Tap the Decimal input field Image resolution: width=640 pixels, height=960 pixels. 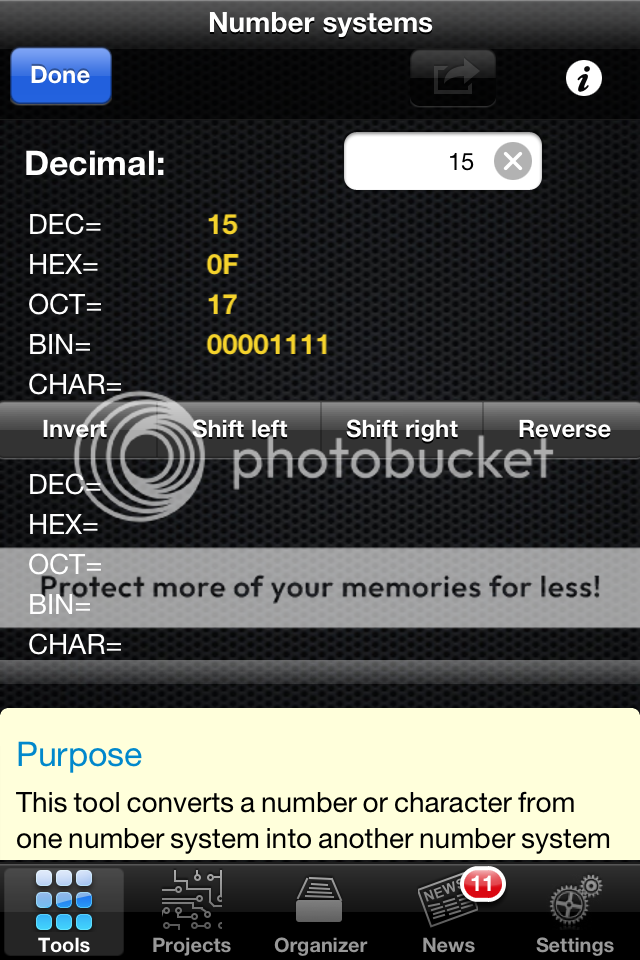click(x=420, y=162)
